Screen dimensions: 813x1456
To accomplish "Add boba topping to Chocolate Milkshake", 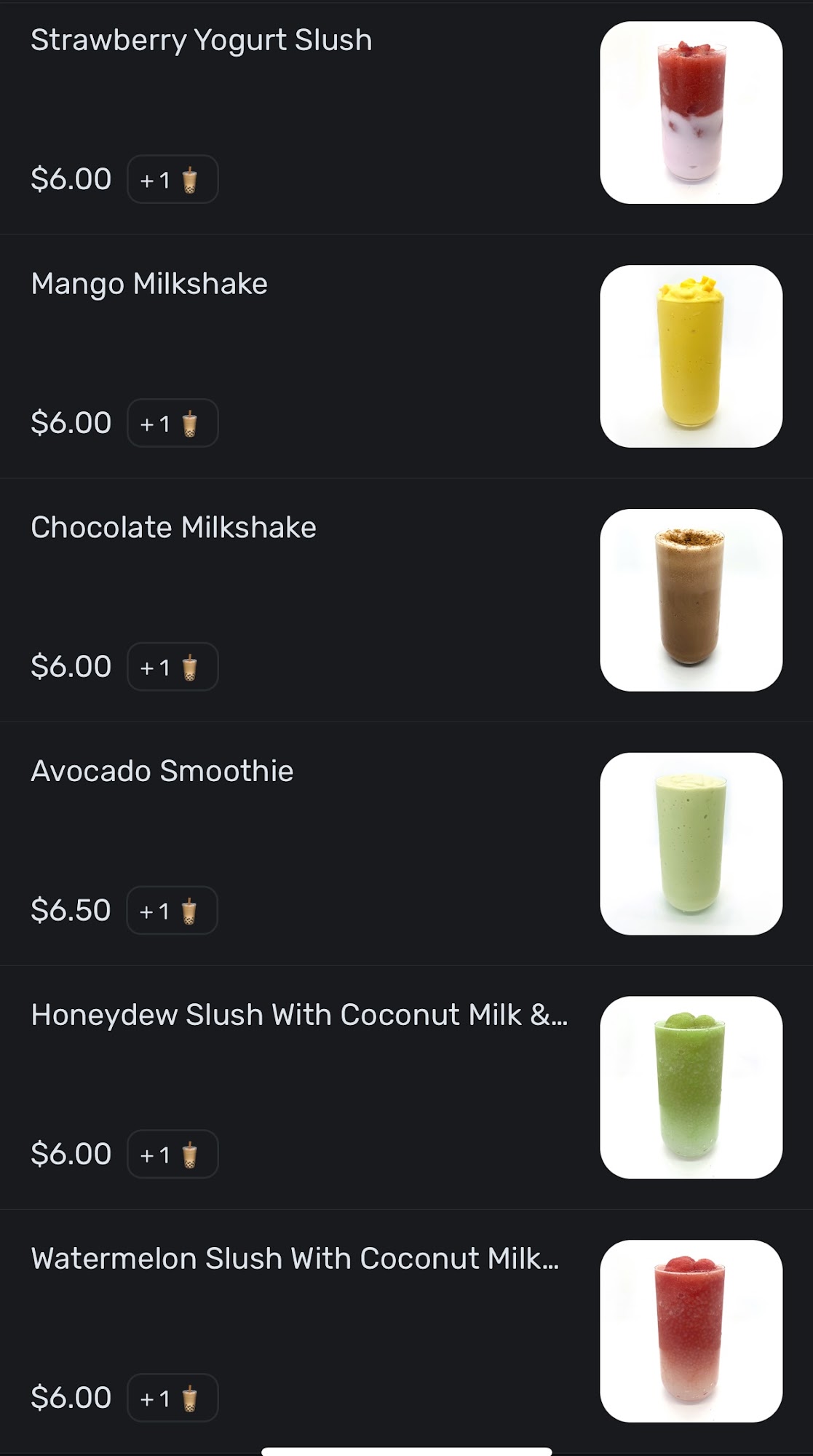I will pyautogui.click(x=172, y=667).
